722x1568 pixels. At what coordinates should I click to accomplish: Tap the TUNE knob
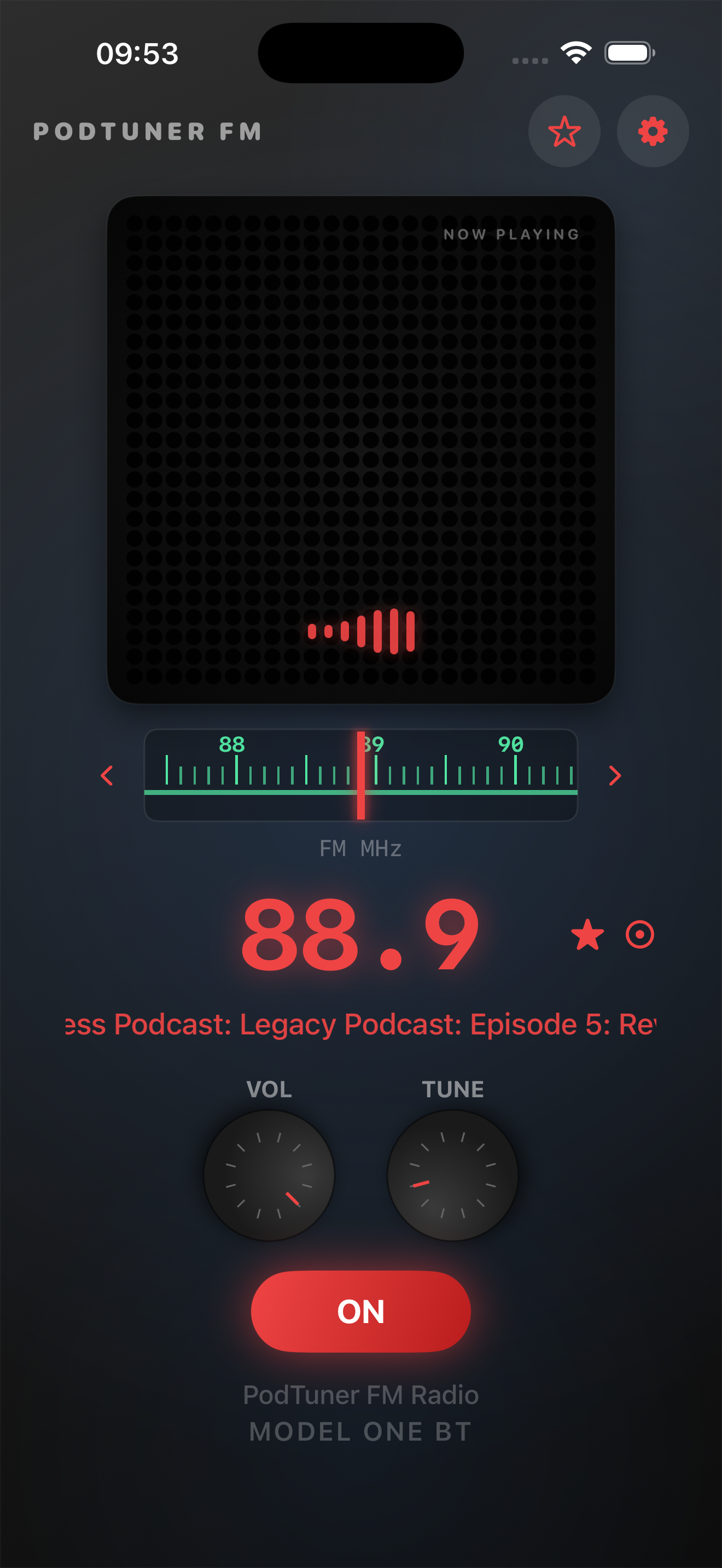452,1175
